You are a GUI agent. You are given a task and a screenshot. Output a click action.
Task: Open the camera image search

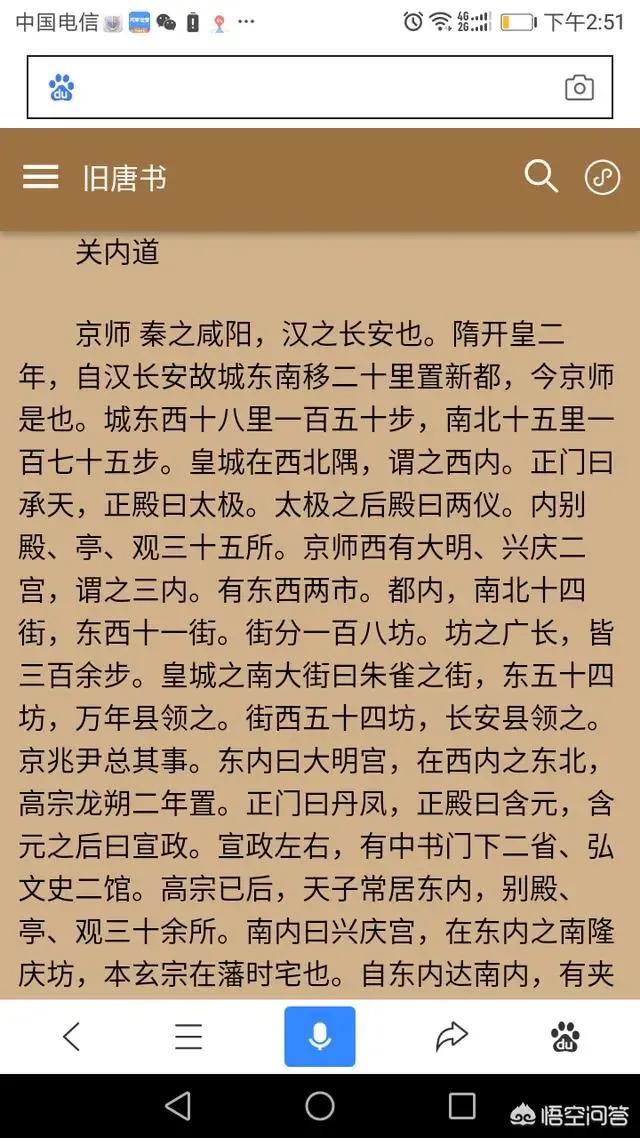point(579,88)
